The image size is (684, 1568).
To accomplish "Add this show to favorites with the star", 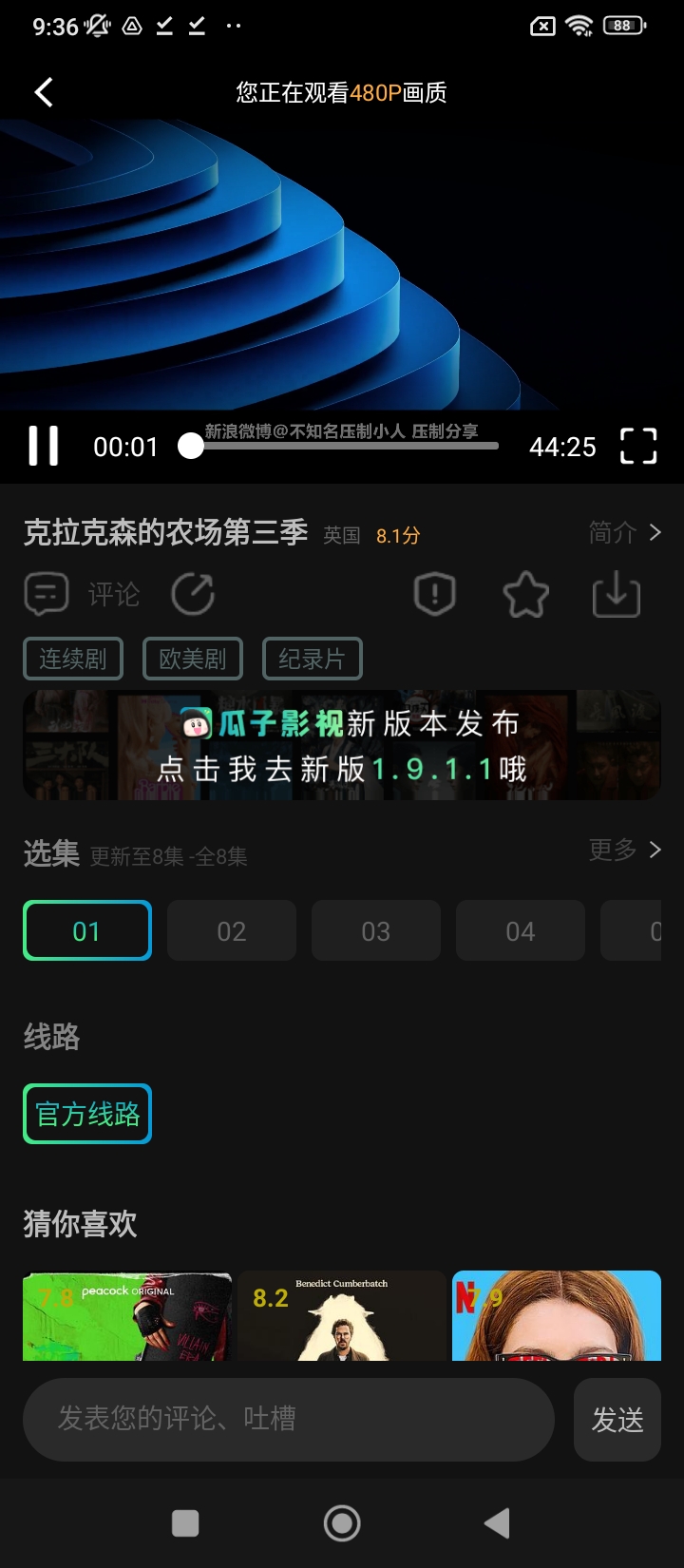I will coord(525,595).
